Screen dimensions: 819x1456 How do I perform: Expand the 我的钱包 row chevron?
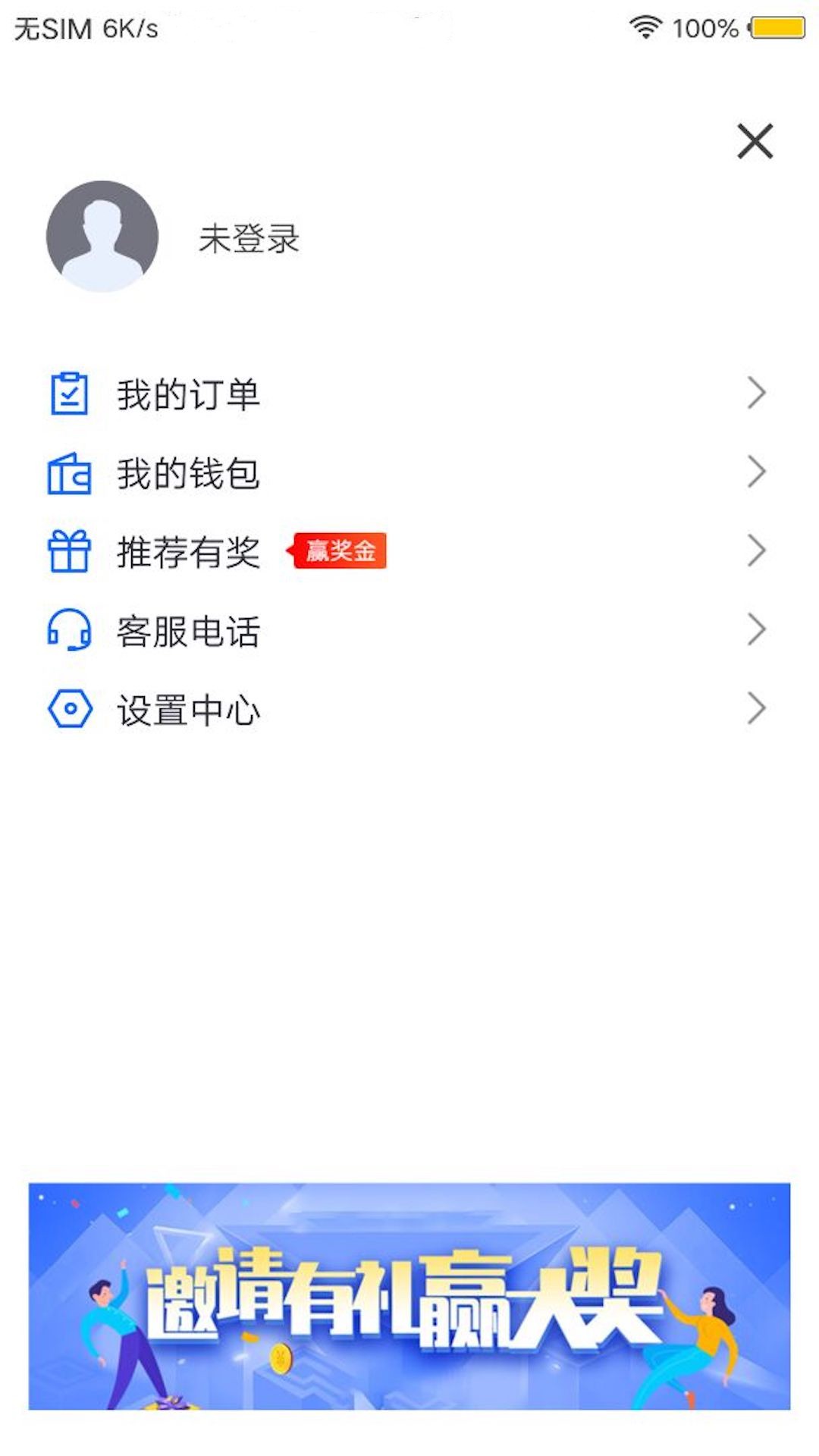click(756, 472)
